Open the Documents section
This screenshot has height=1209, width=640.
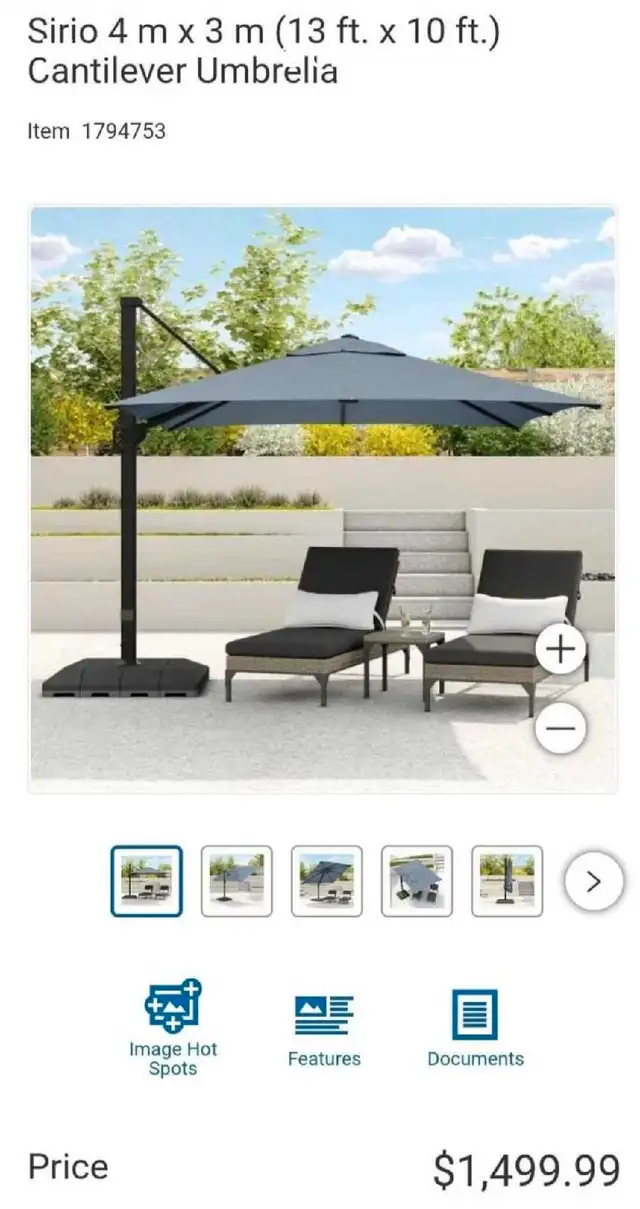(475, 1030)
